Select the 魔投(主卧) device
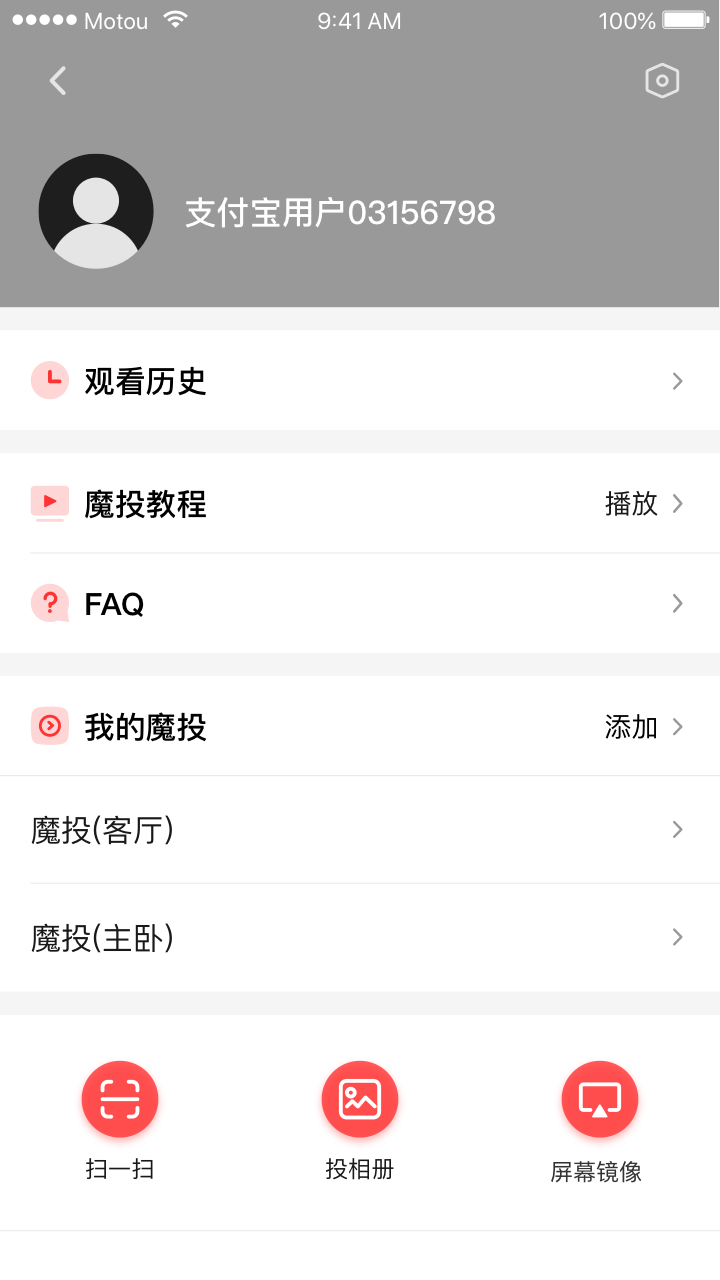This screenshot has width=720, height=1280. tap(360, 938)
